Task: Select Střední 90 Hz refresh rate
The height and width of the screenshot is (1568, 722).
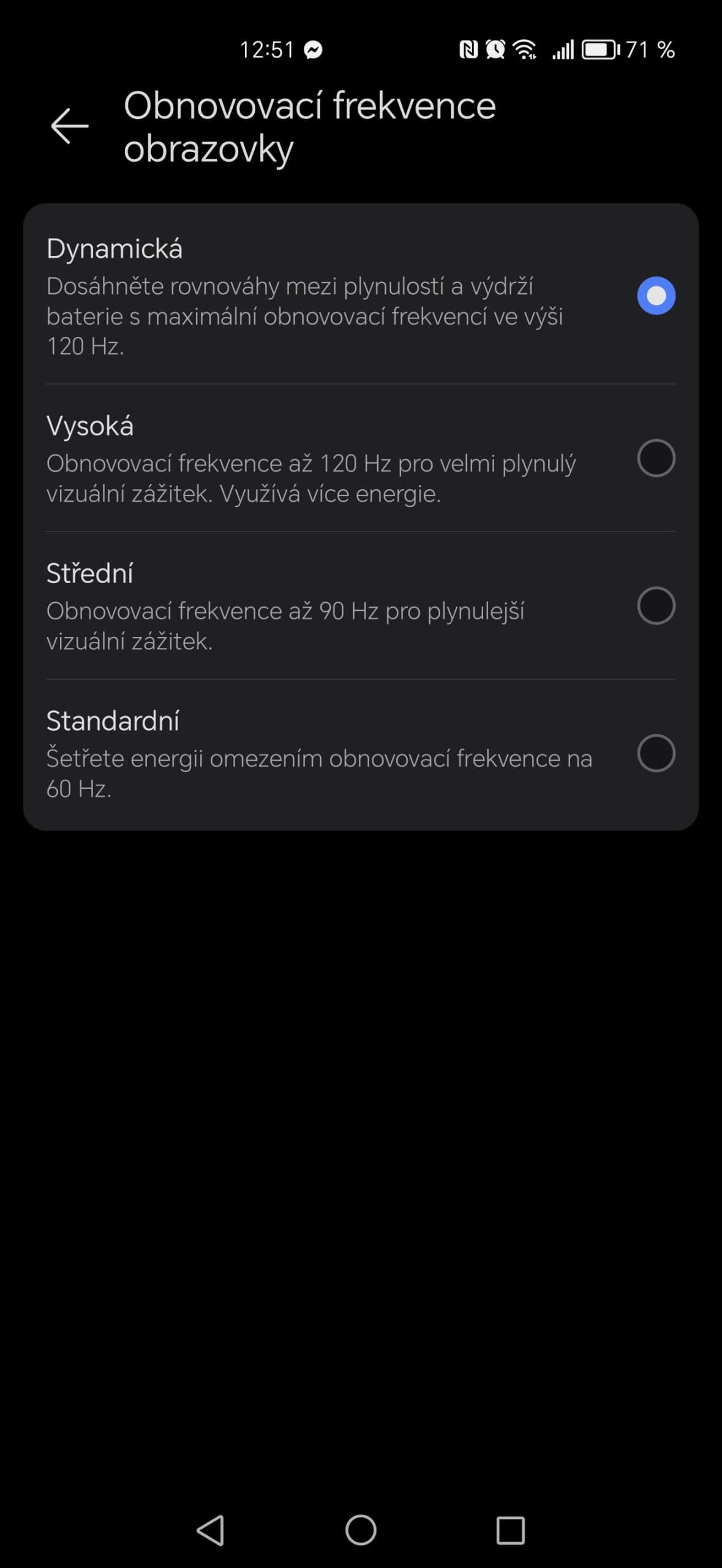Action: click(655, 606)
